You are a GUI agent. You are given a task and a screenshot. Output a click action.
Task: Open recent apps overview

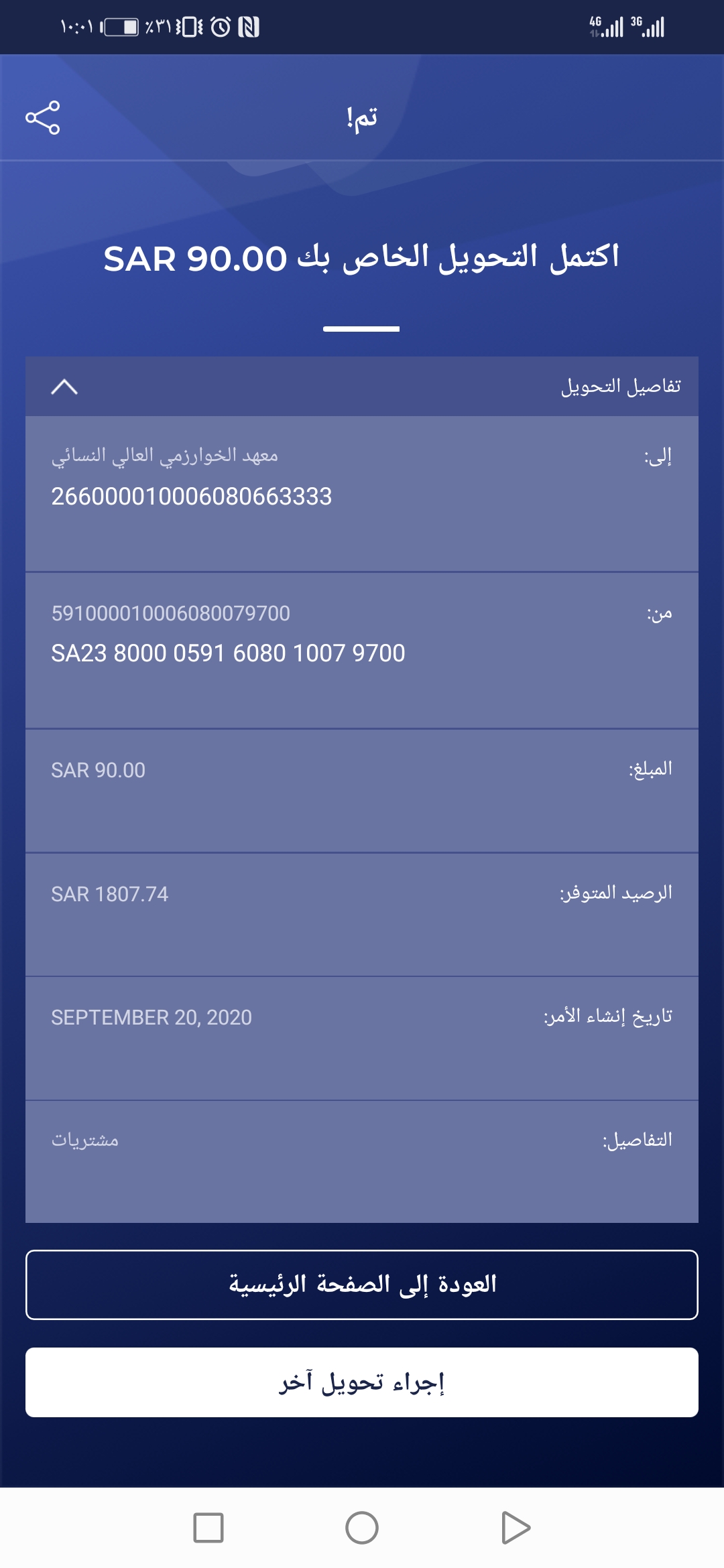pyautogui.click(x=208, y=1528)
